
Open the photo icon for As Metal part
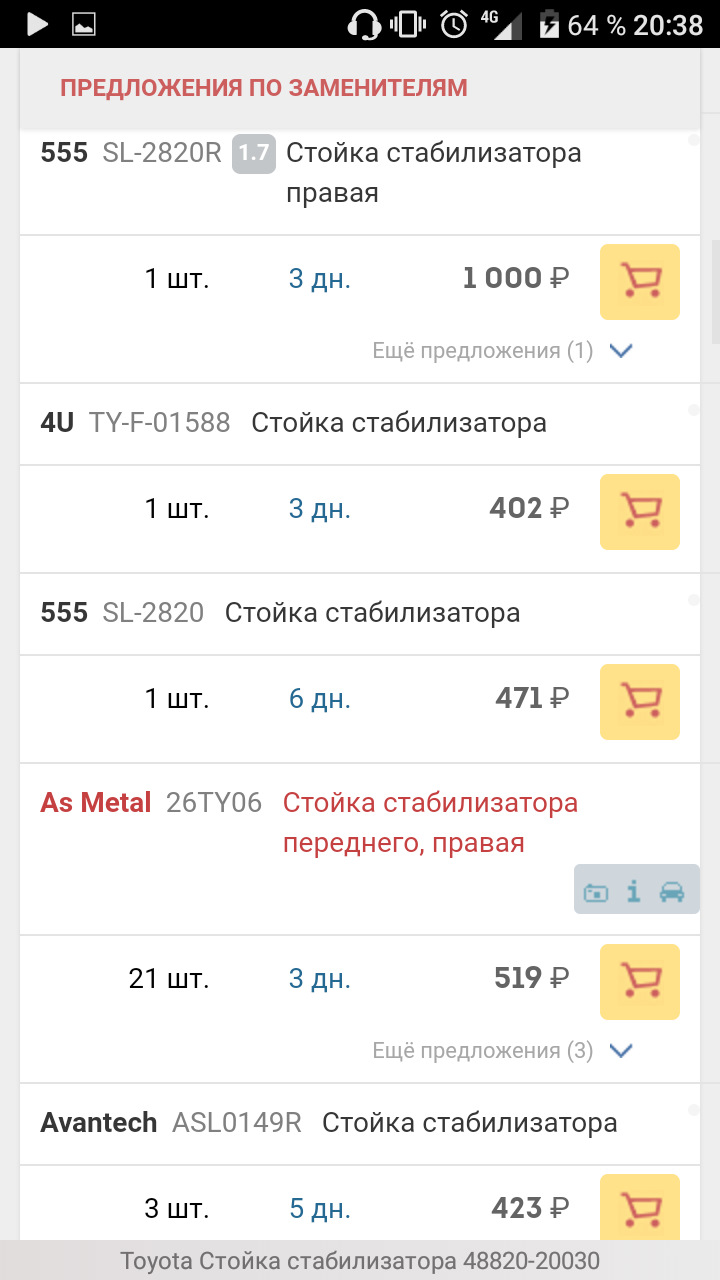[596, 890]
